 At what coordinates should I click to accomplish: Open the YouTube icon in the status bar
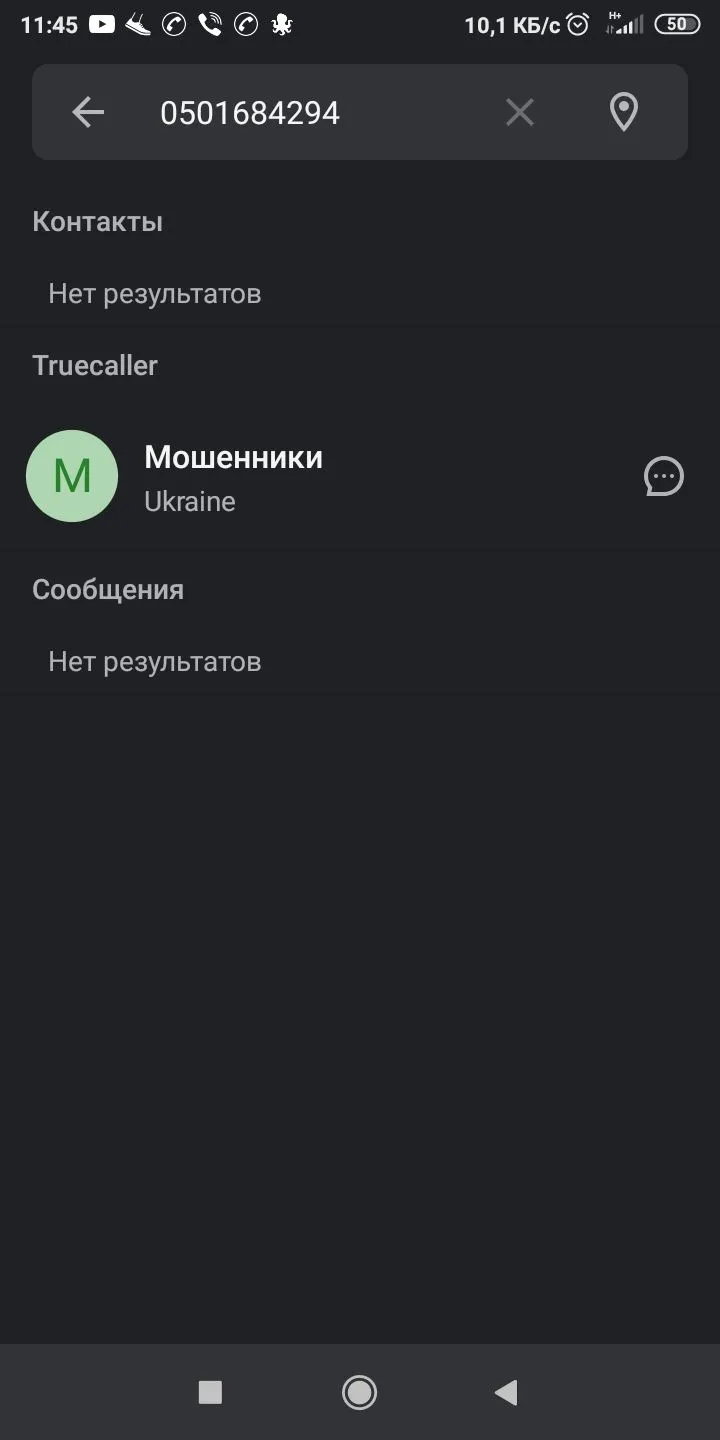click(101, 25)
